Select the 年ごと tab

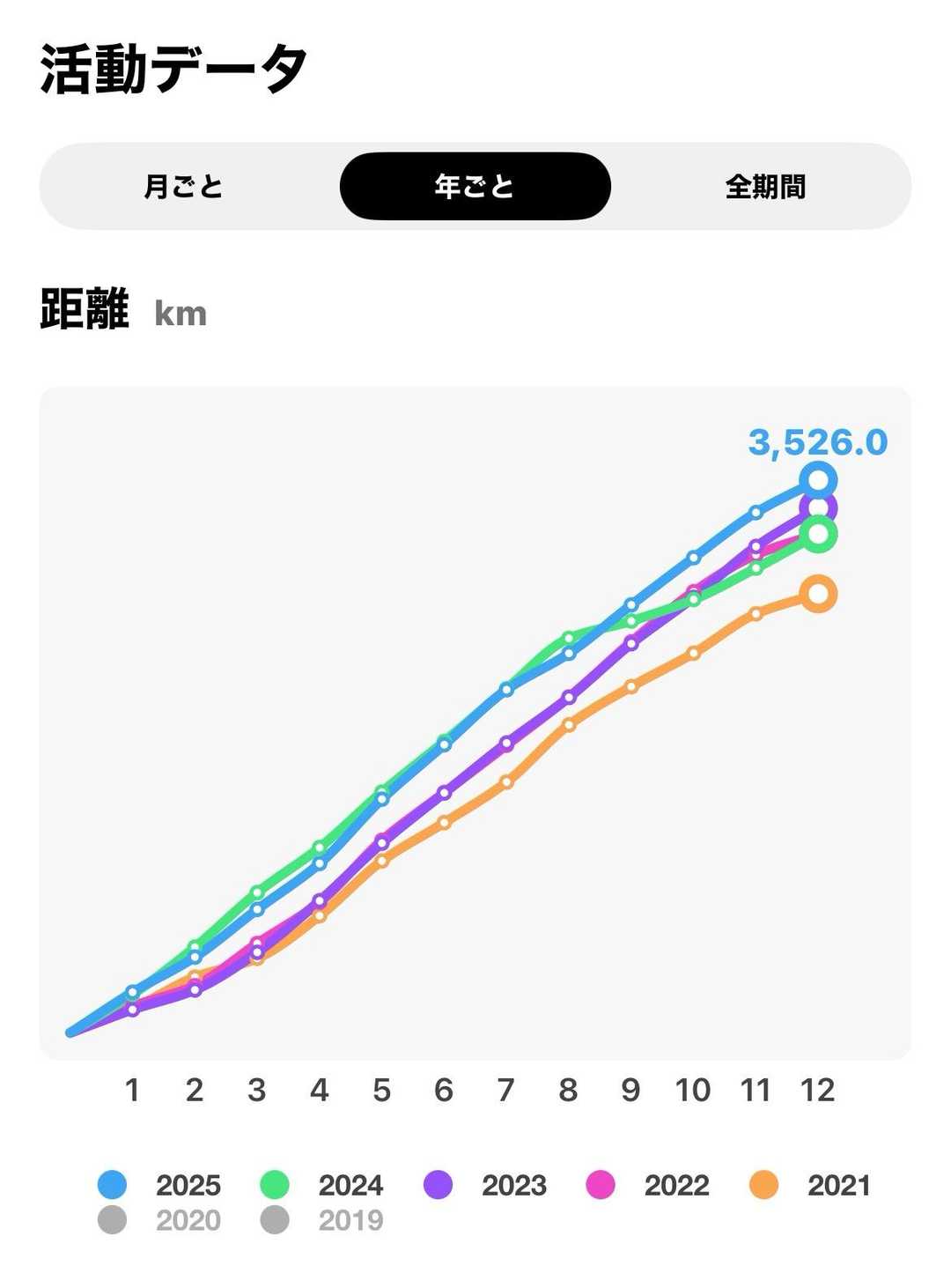click(x=475, y=187)
